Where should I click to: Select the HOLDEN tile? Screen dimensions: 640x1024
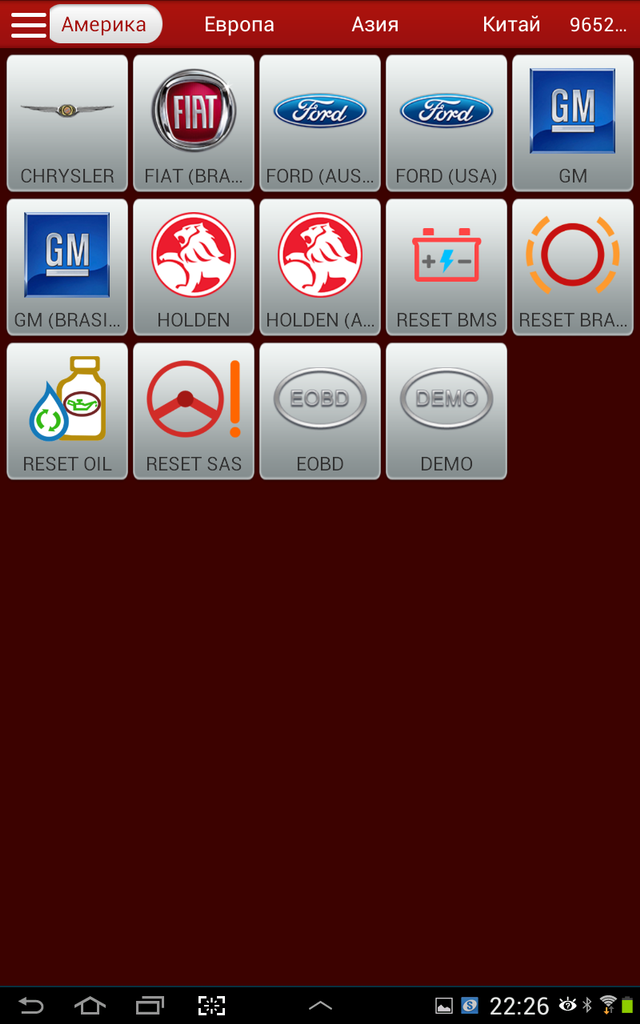pos(193,266)
